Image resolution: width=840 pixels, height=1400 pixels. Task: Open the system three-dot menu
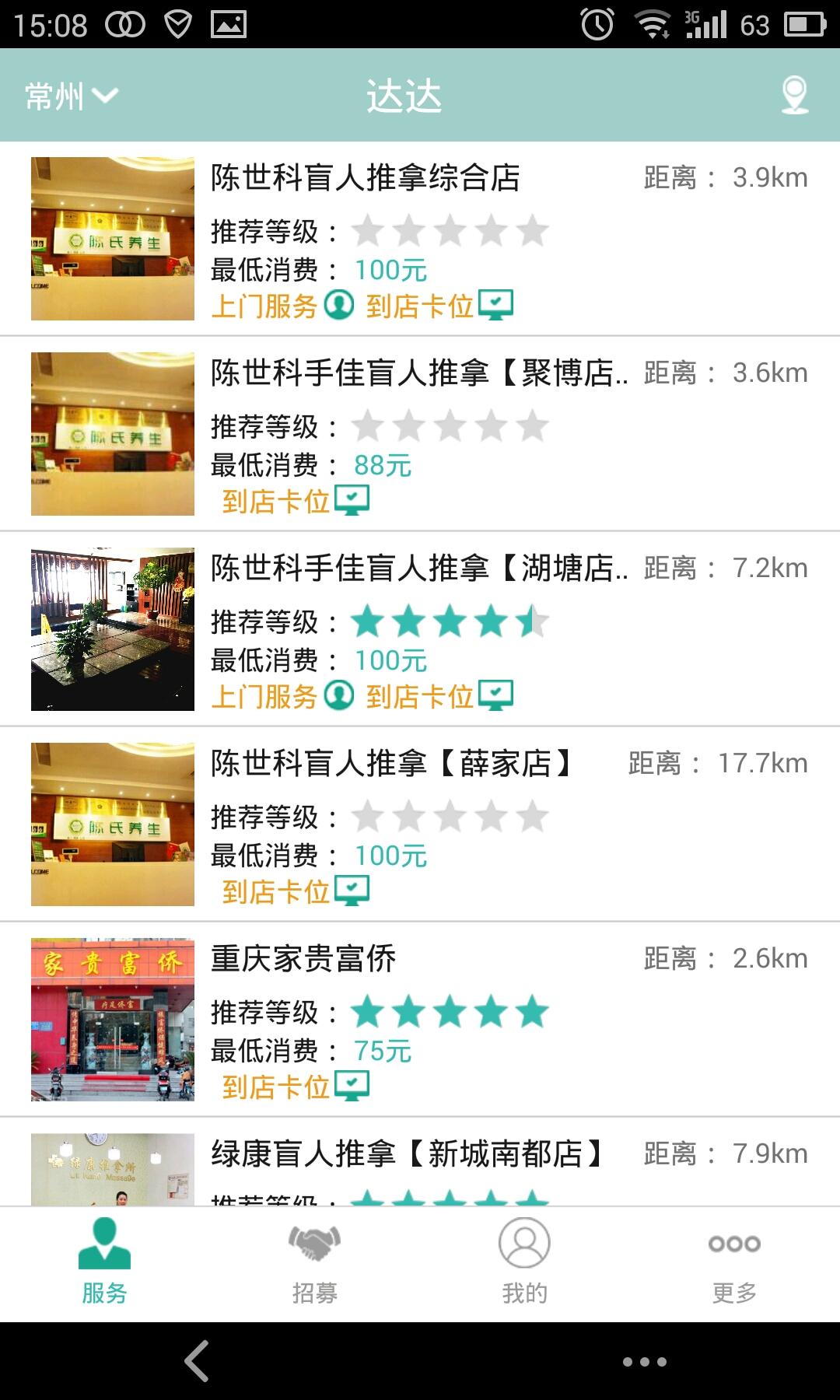point(644,1362)
